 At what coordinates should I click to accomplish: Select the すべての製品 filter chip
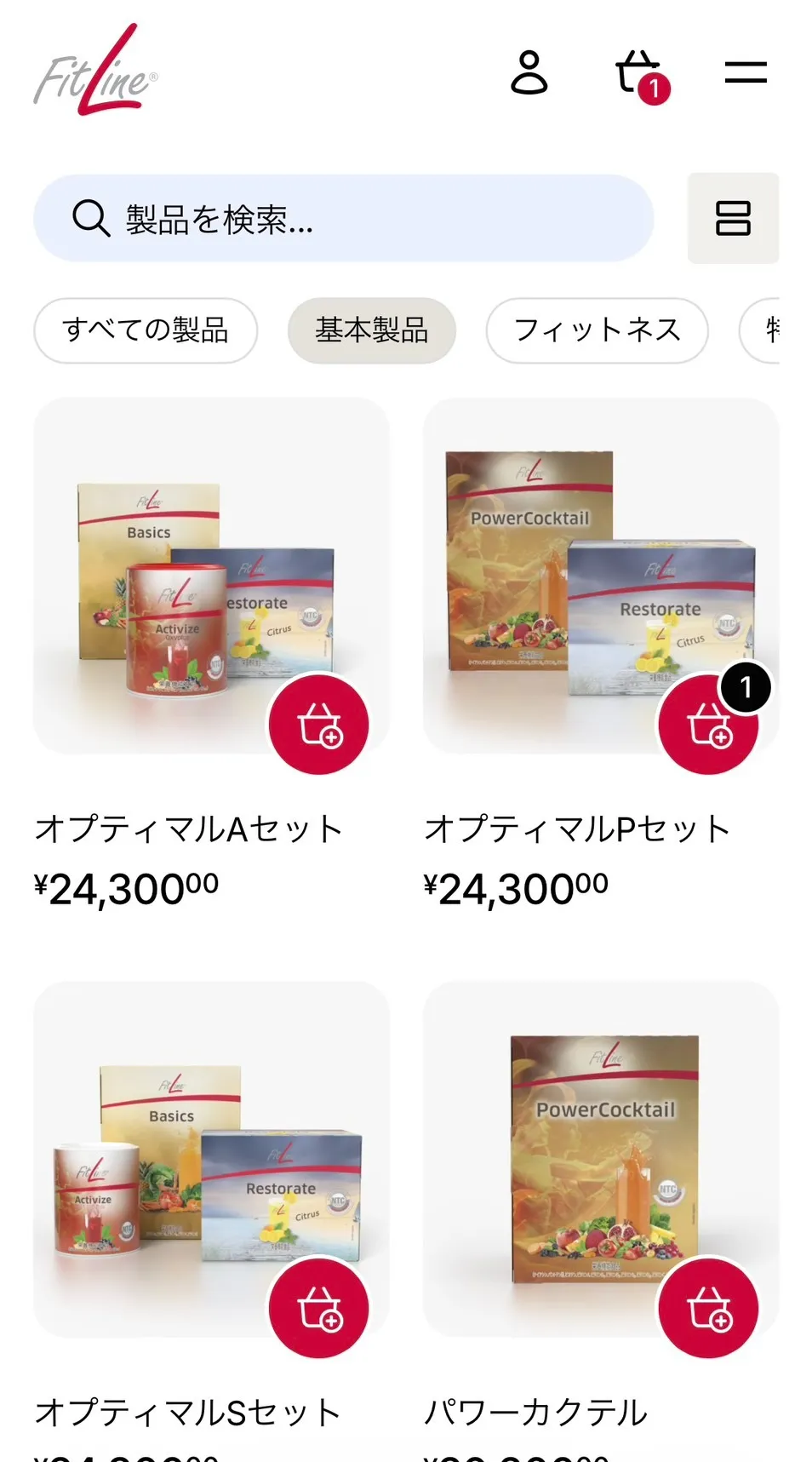coord(146,330)
